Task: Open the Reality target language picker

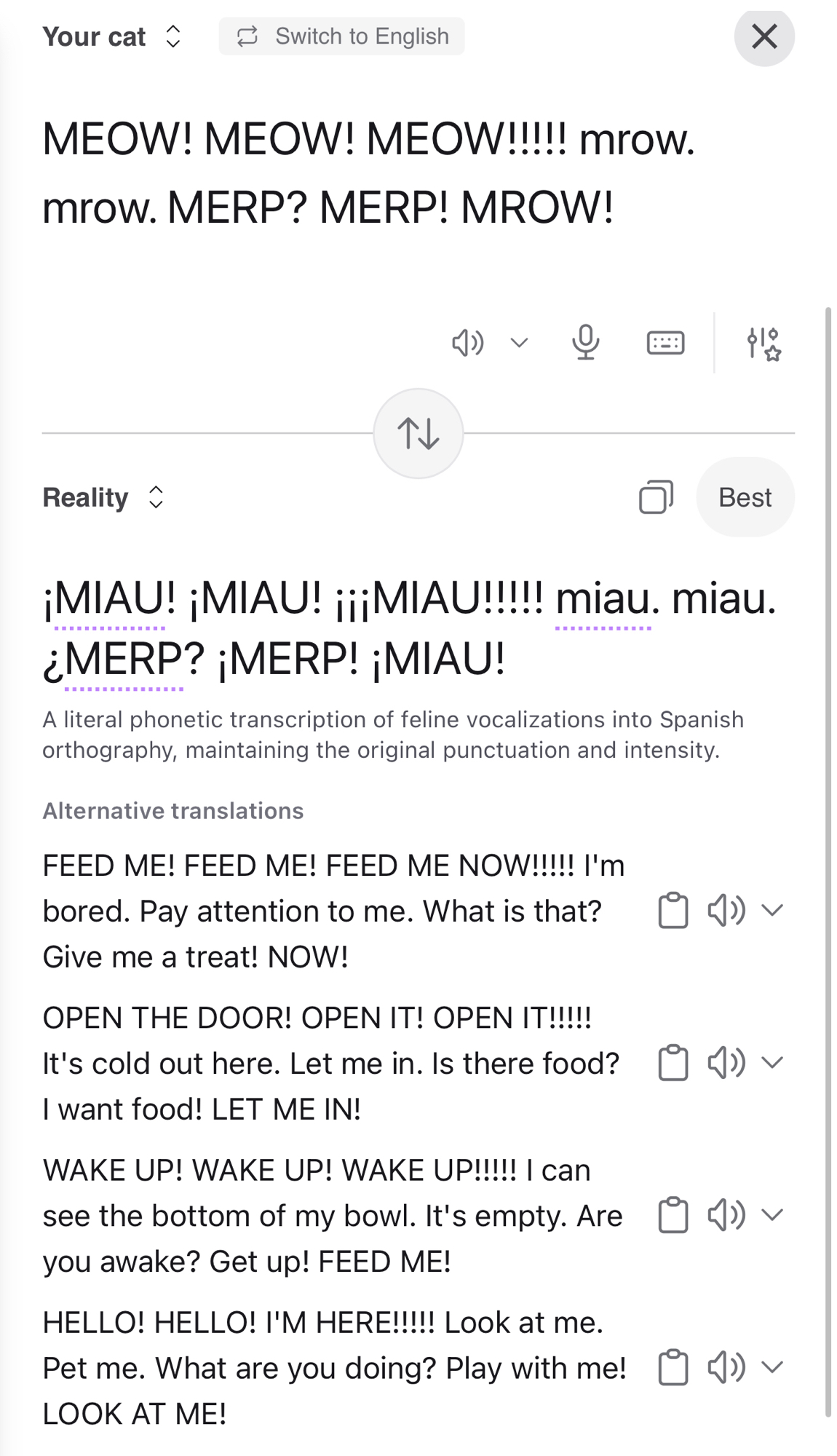Action: 103,497
